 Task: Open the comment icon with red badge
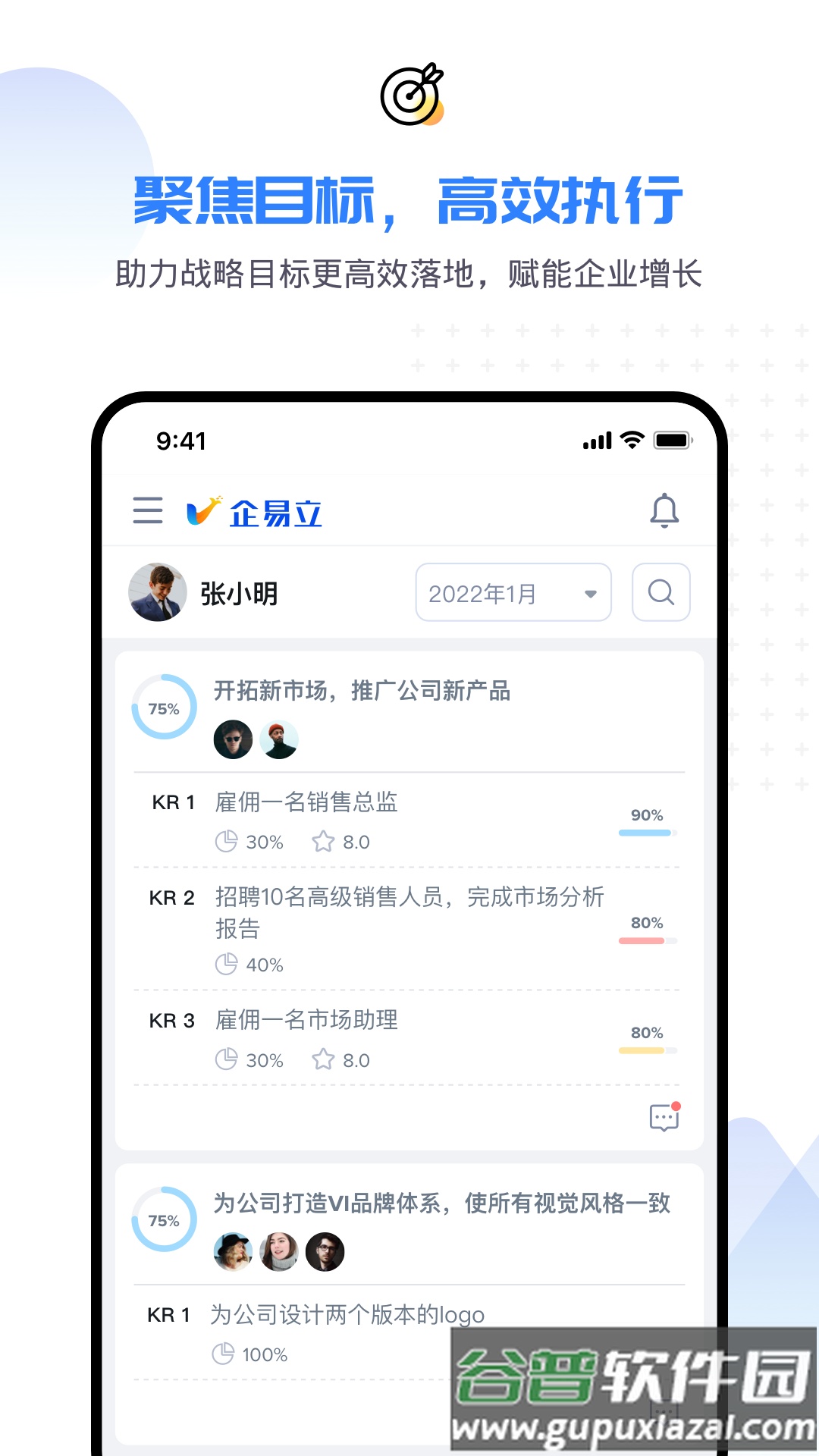point(663,1117)
